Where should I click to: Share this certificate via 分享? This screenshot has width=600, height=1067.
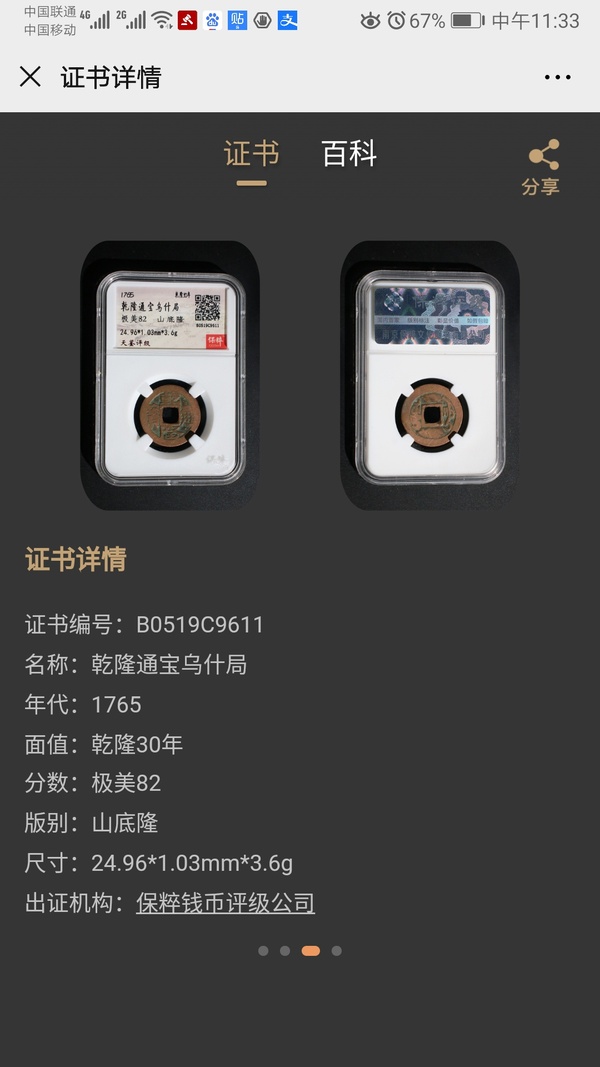tap(541, 168)
